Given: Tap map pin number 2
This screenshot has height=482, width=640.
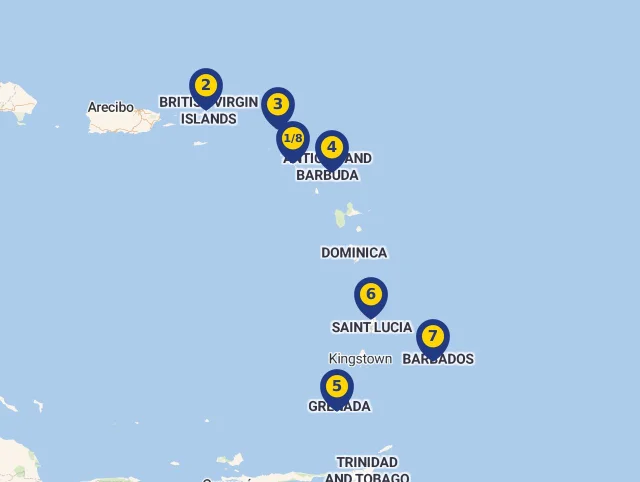Looking at the screenshot, I should pyautogui.click(x=205, y=86).
